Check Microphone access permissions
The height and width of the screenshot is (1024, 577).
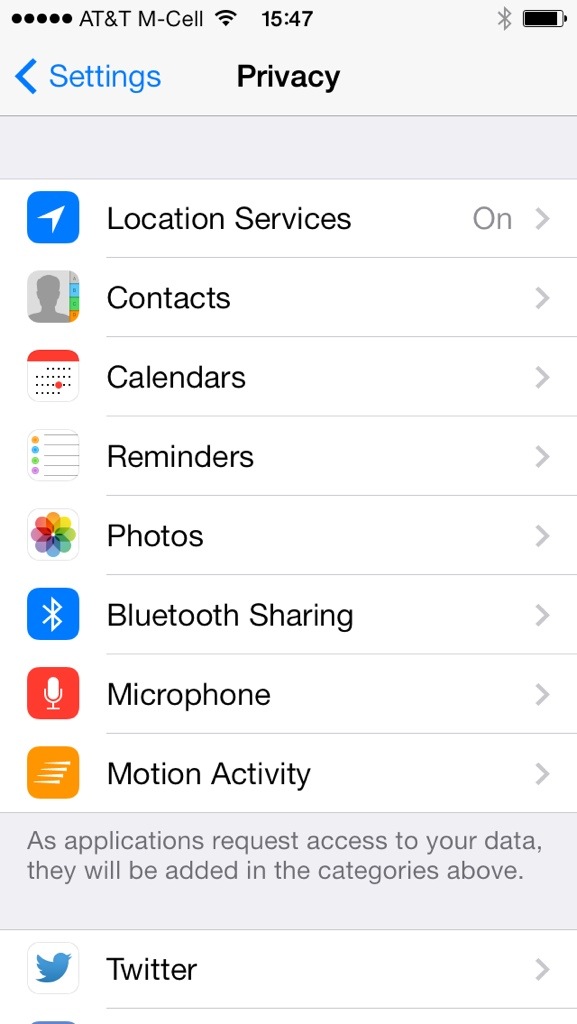point(288,694)
